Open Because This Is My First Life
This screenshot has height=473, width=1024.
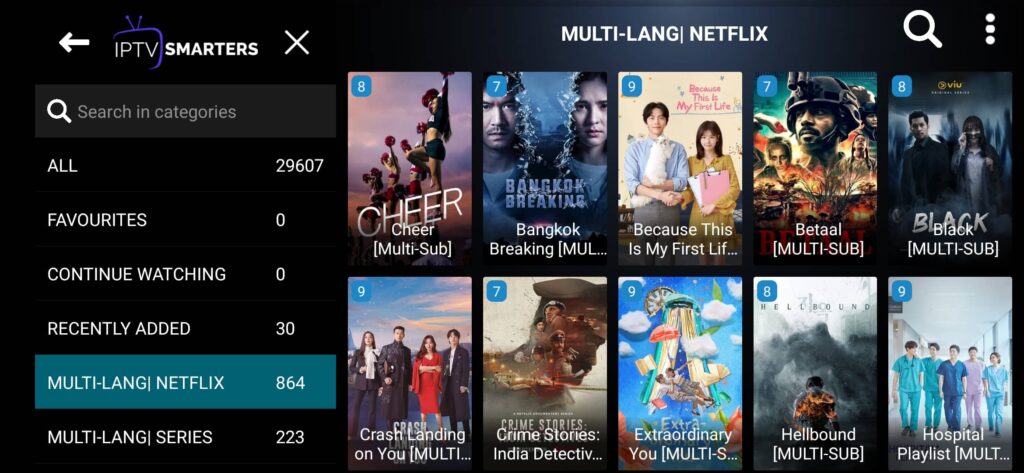[680, 167]
